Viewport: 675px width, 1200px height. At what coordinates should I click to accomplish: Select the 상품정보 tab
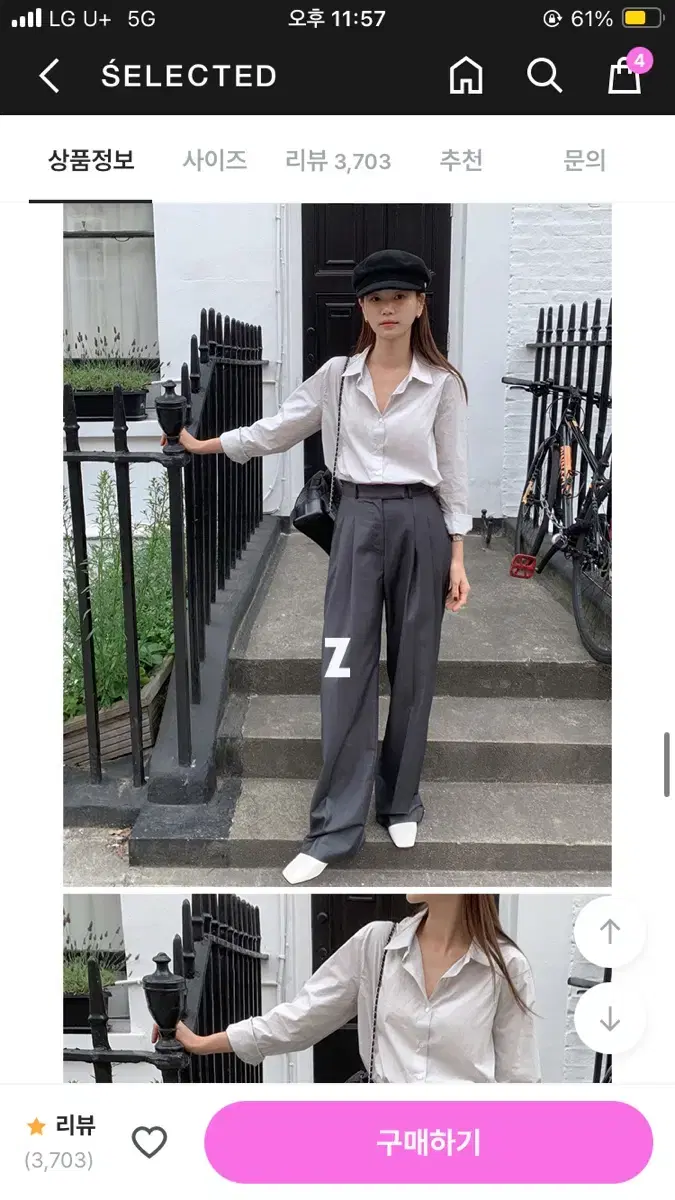point(91,160)
